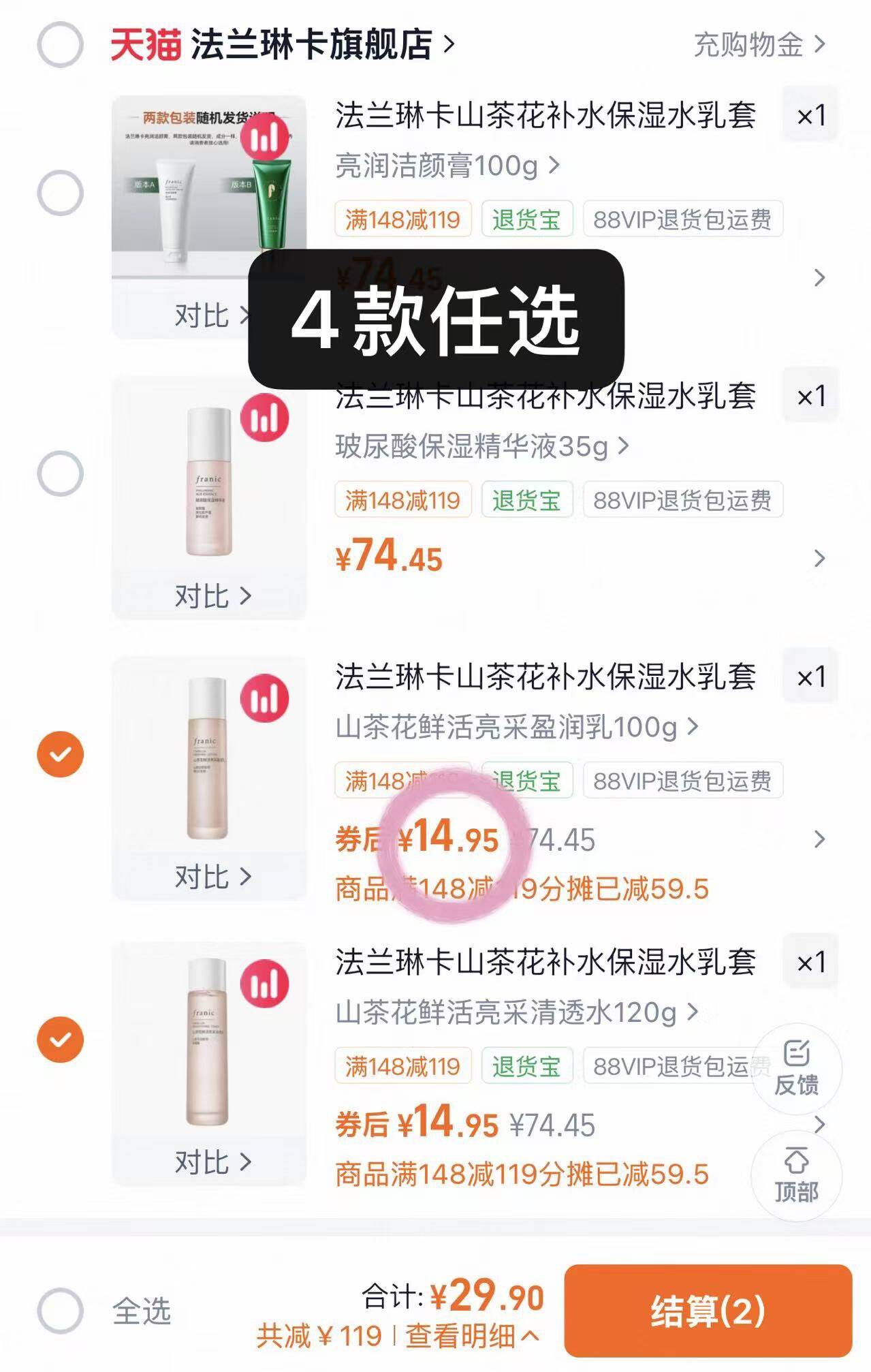Tap 对比 under the 玻尿酸保湿精华液 product image
Screen dimensions: 871x1372
tap(212, 596)
